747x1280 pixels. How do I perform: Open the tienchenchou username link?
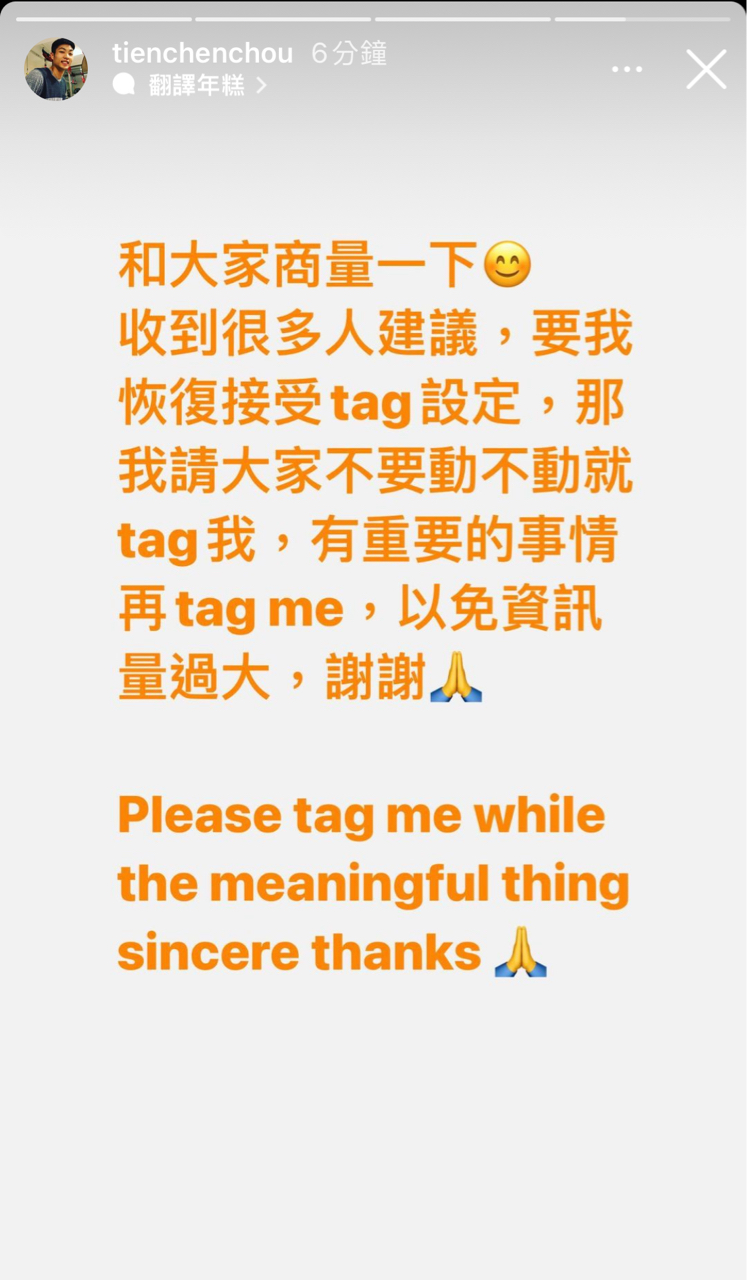[203, 53]
